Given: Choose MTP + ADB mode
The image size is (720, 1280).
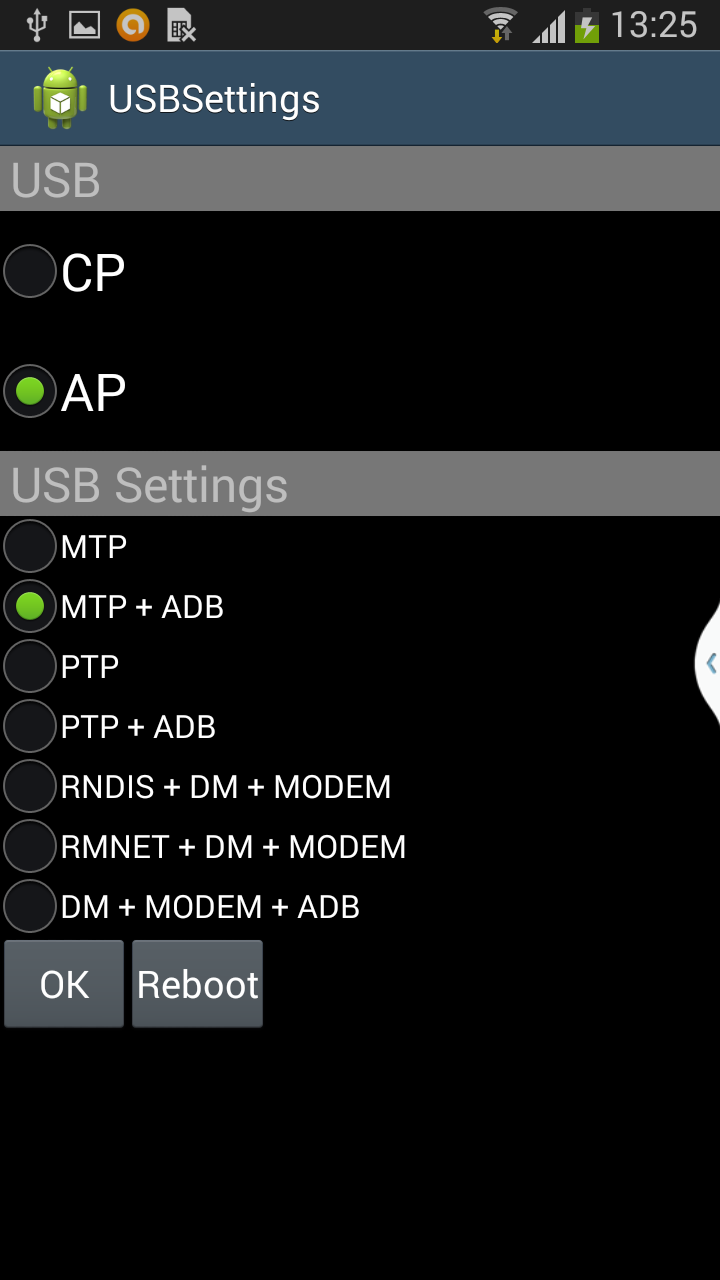Looking at the screenshot, I should [x=114, y=607].
